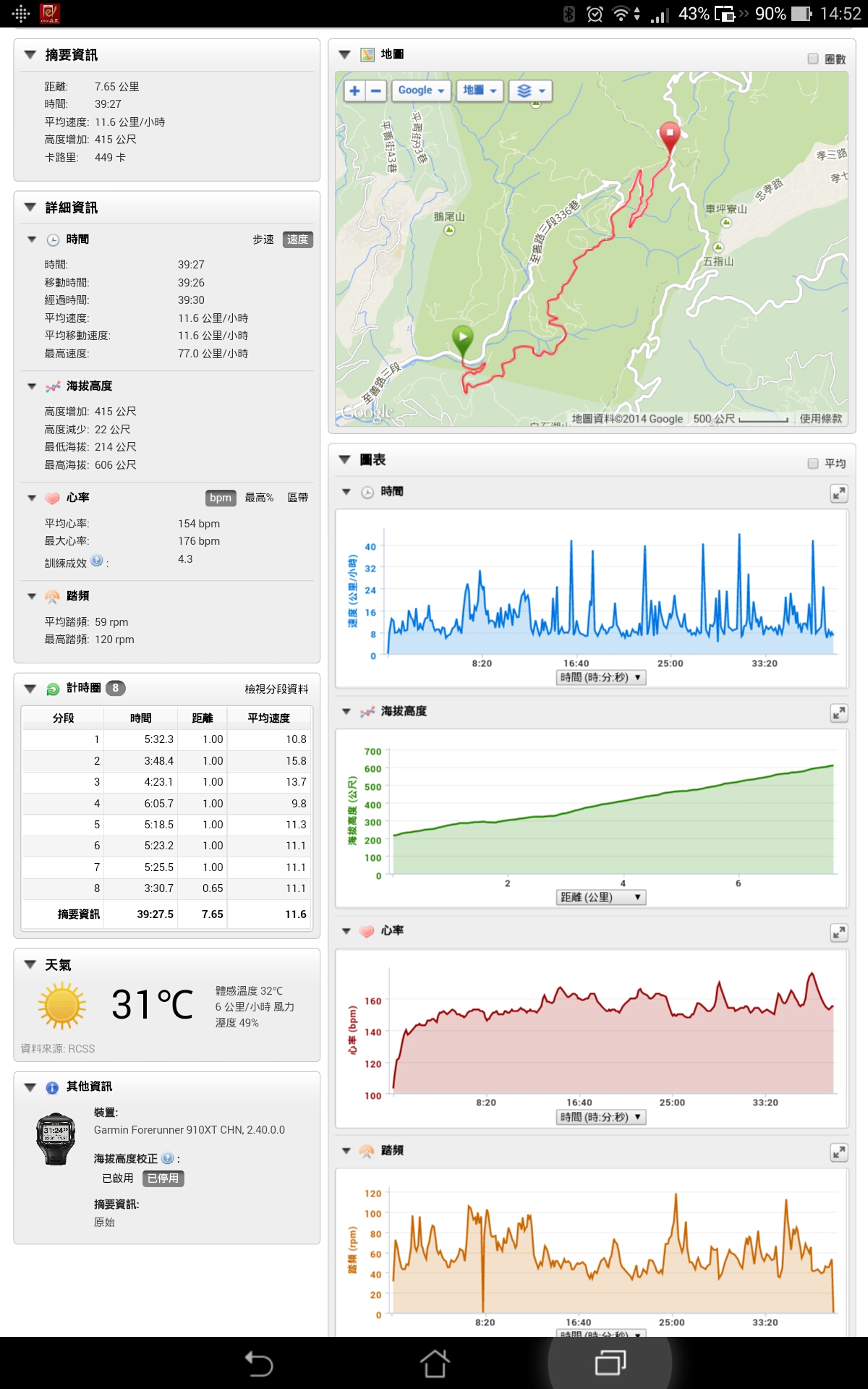
Task: Open training effect help icon
Action: 97,561
